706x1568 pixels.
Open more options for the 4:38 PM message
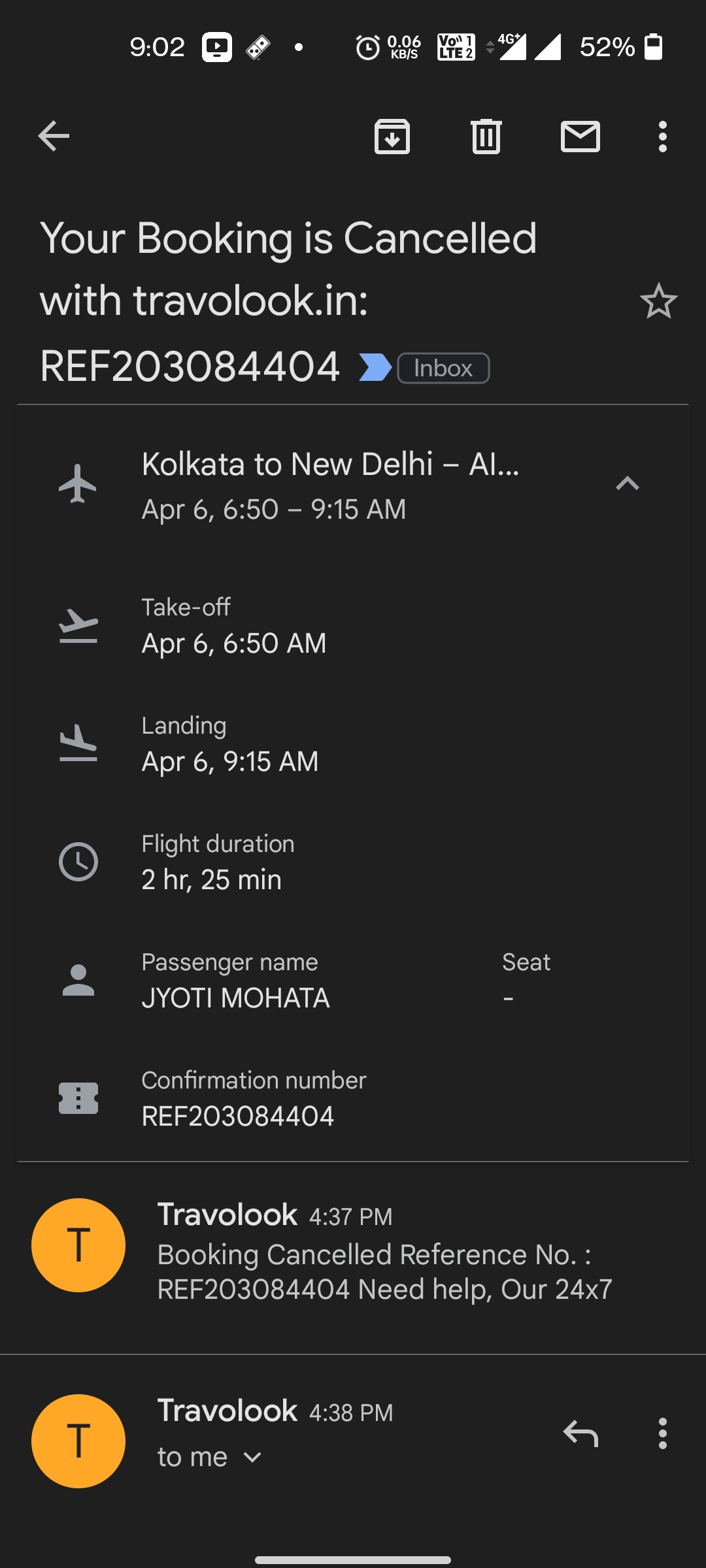[662, 1433]
